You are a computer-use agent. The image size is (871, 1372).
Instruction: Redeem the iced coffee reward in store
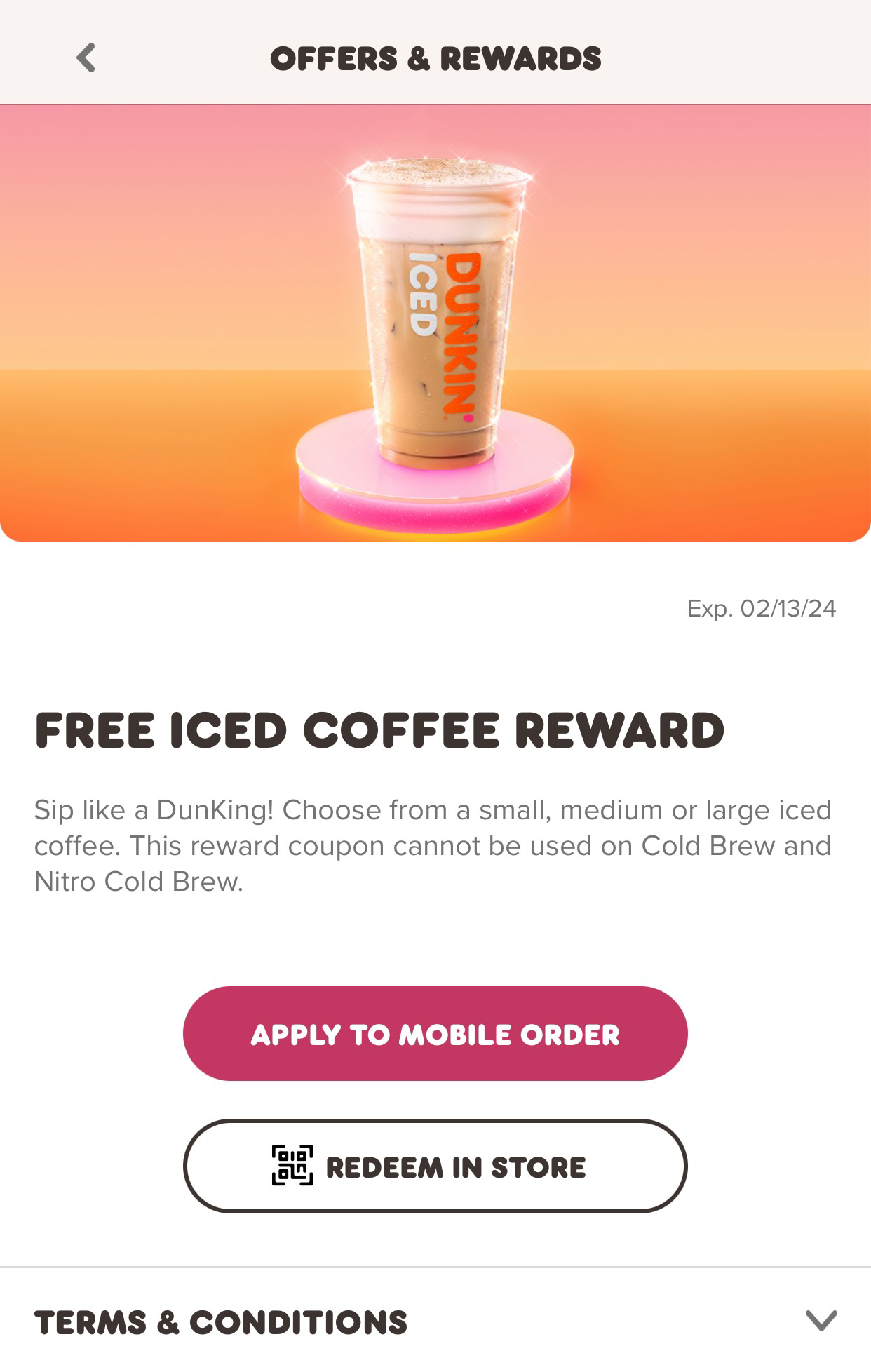[x=435, y=1166]
